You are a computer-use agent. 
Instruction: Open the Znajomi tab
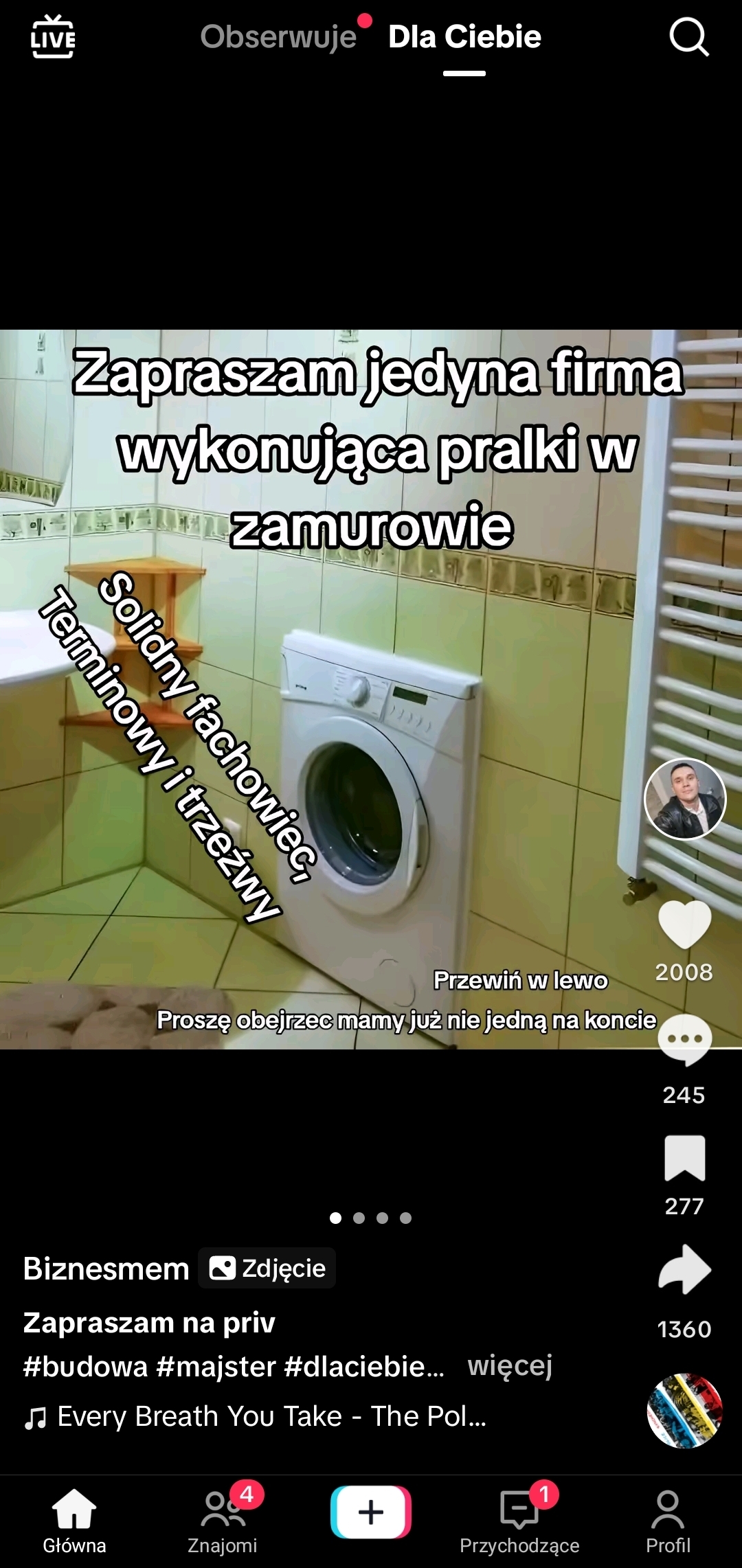pyautogui.click(x=223, y=1521)
